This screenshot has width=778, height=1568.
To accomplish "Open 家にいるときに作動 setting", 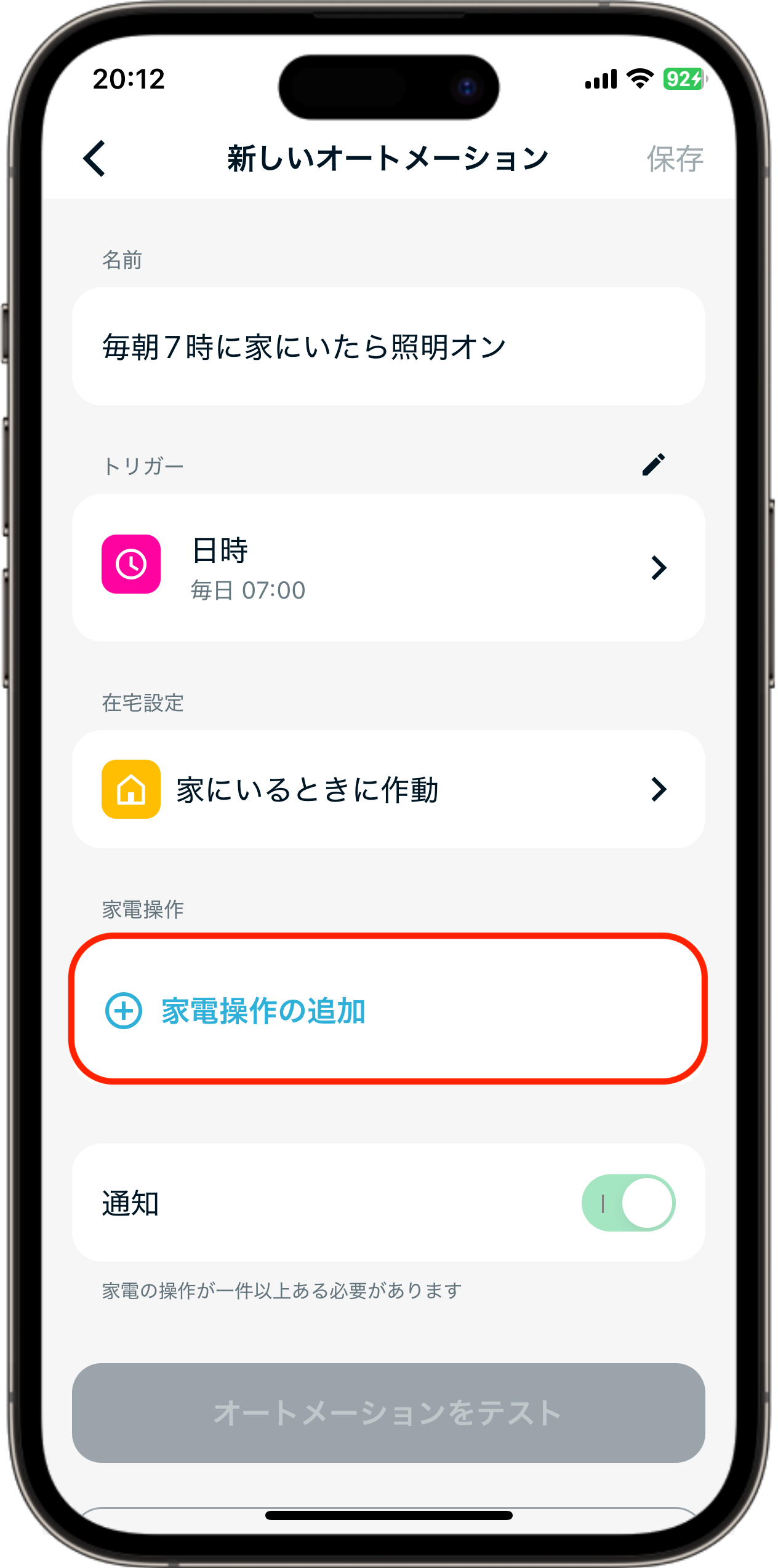I will coord(388,789).
